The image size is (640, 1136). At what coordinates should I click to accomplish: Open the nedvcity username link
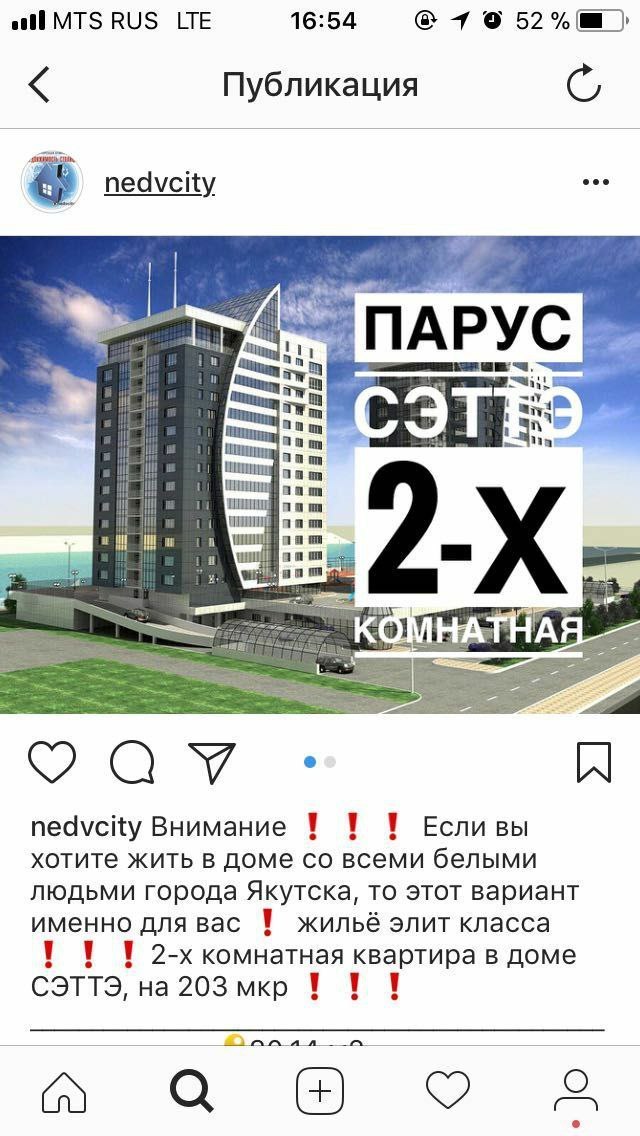pyautogui.click(x=159, y=183)
